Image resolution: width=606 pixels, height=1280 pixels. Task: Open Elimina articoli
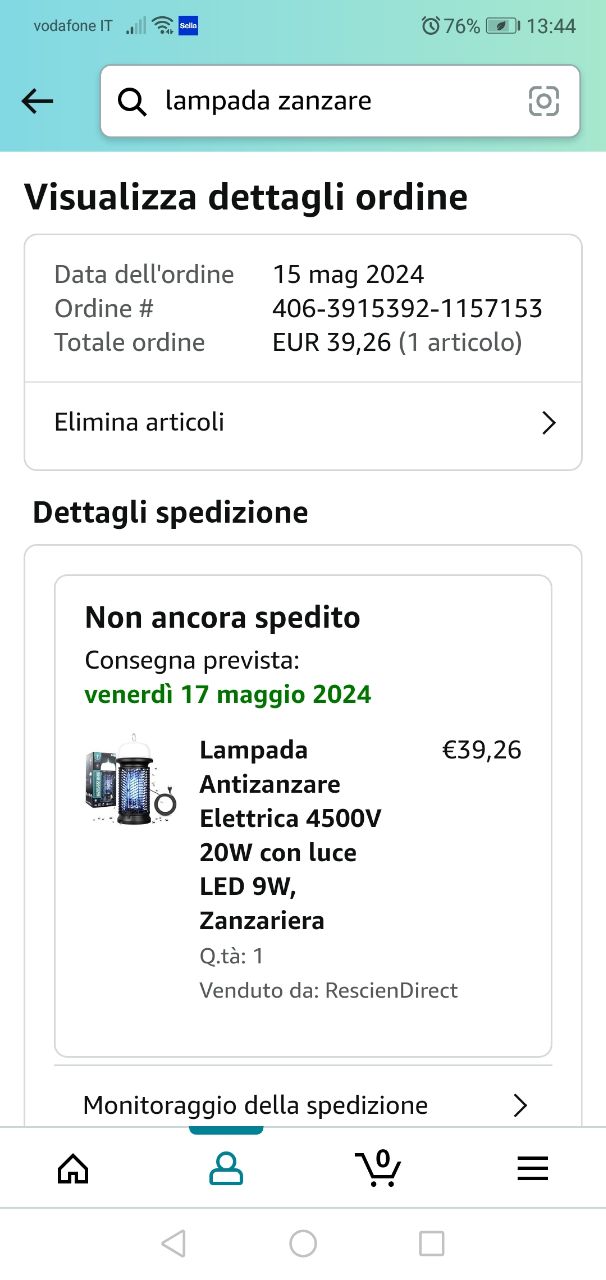(x=303, y=423)
